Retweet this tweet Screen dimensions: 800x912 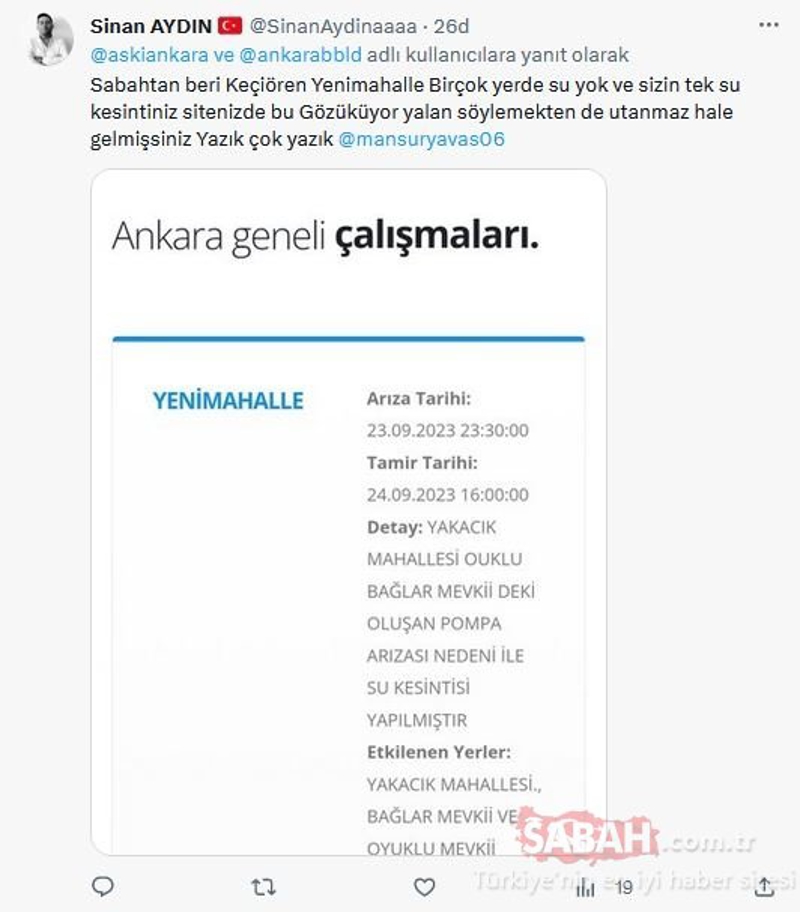point(263,886)
